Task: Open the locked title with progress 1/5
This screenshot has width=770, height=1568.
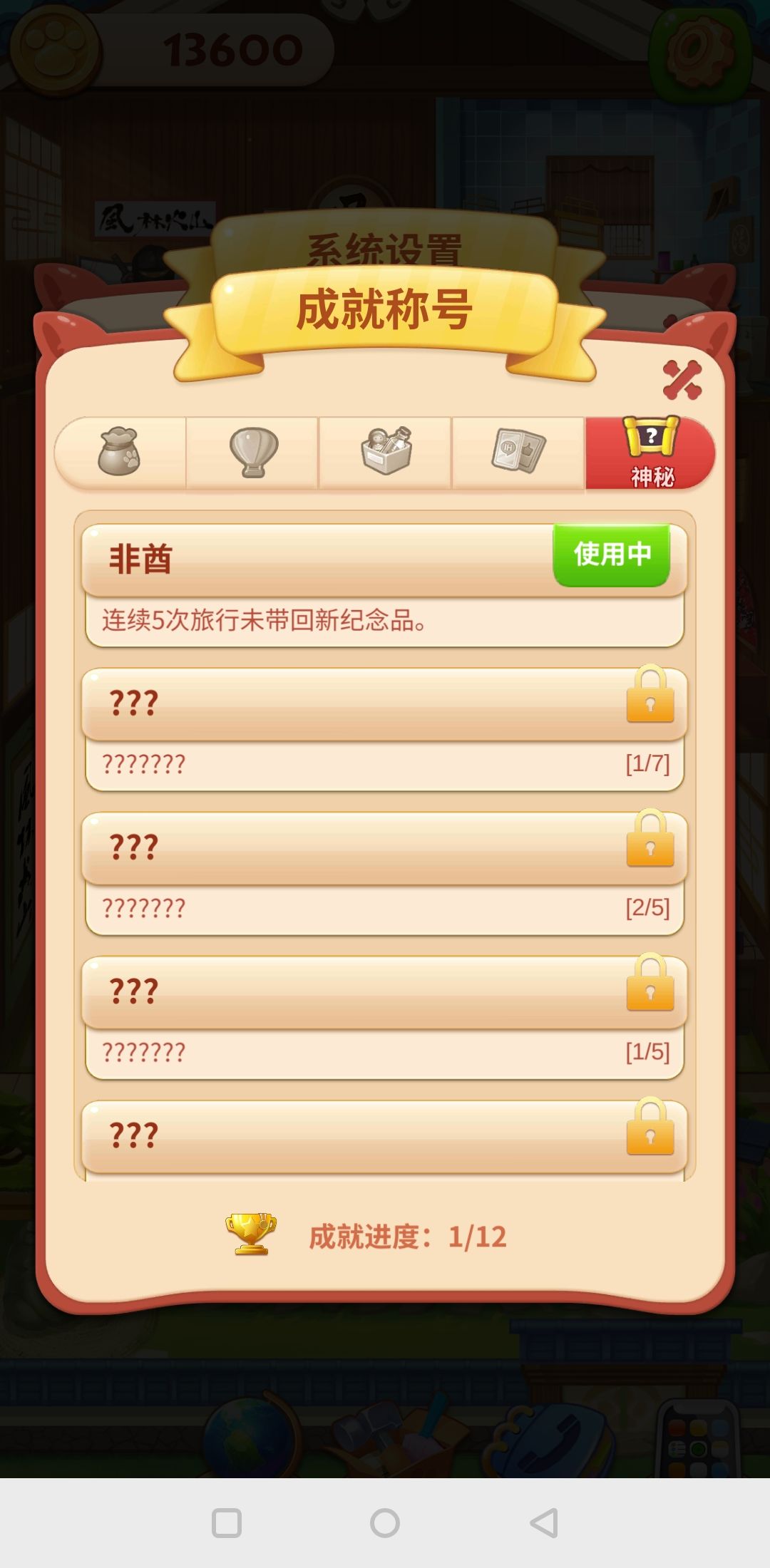Action: [385, 1018]
